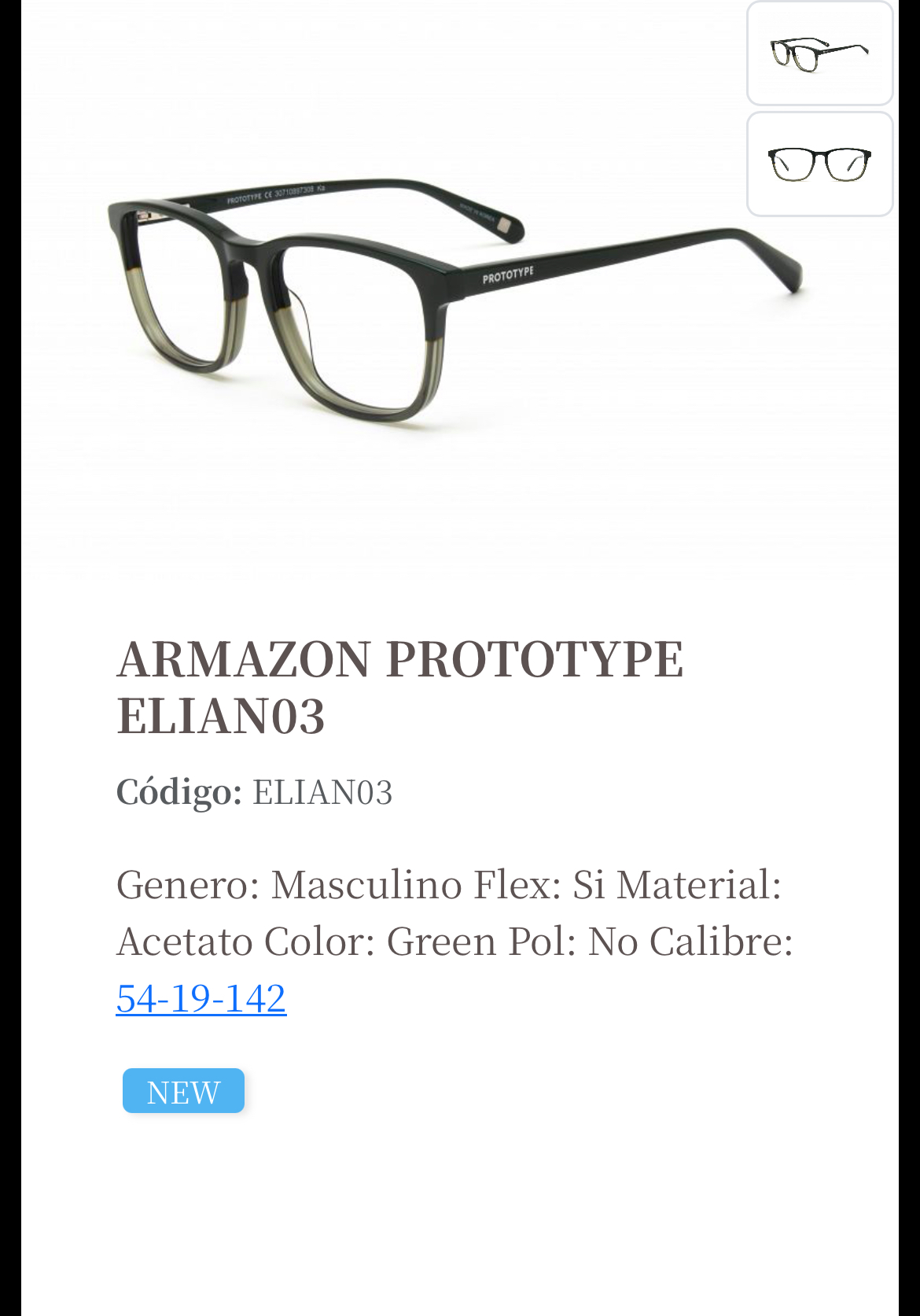Select the angled-view glasses thumbnail
Screen dimensions: 920x1316
[x=819, y=53]
